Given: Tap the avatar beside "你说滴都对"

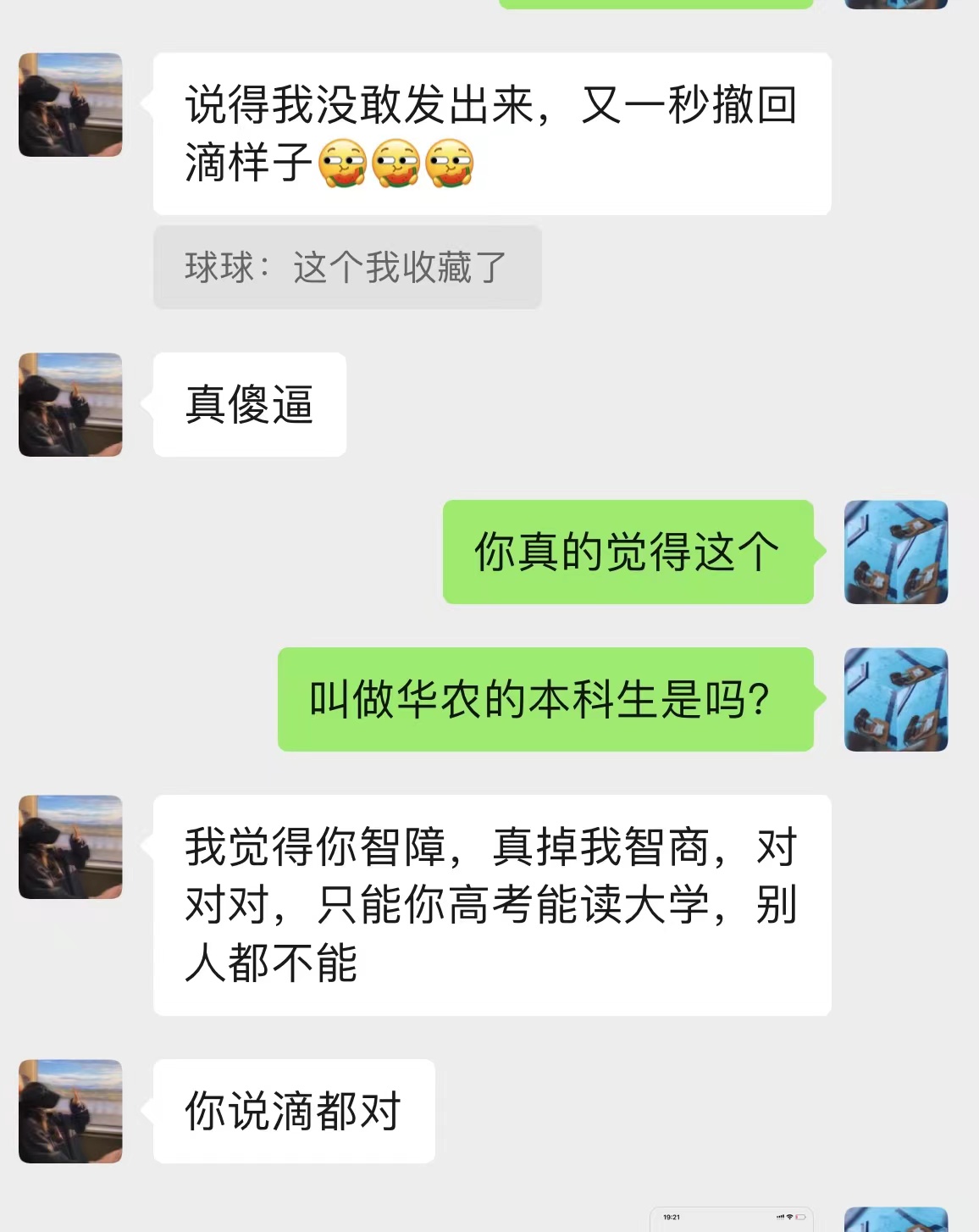Looking at the screenshot, I should click(70, 1111).
